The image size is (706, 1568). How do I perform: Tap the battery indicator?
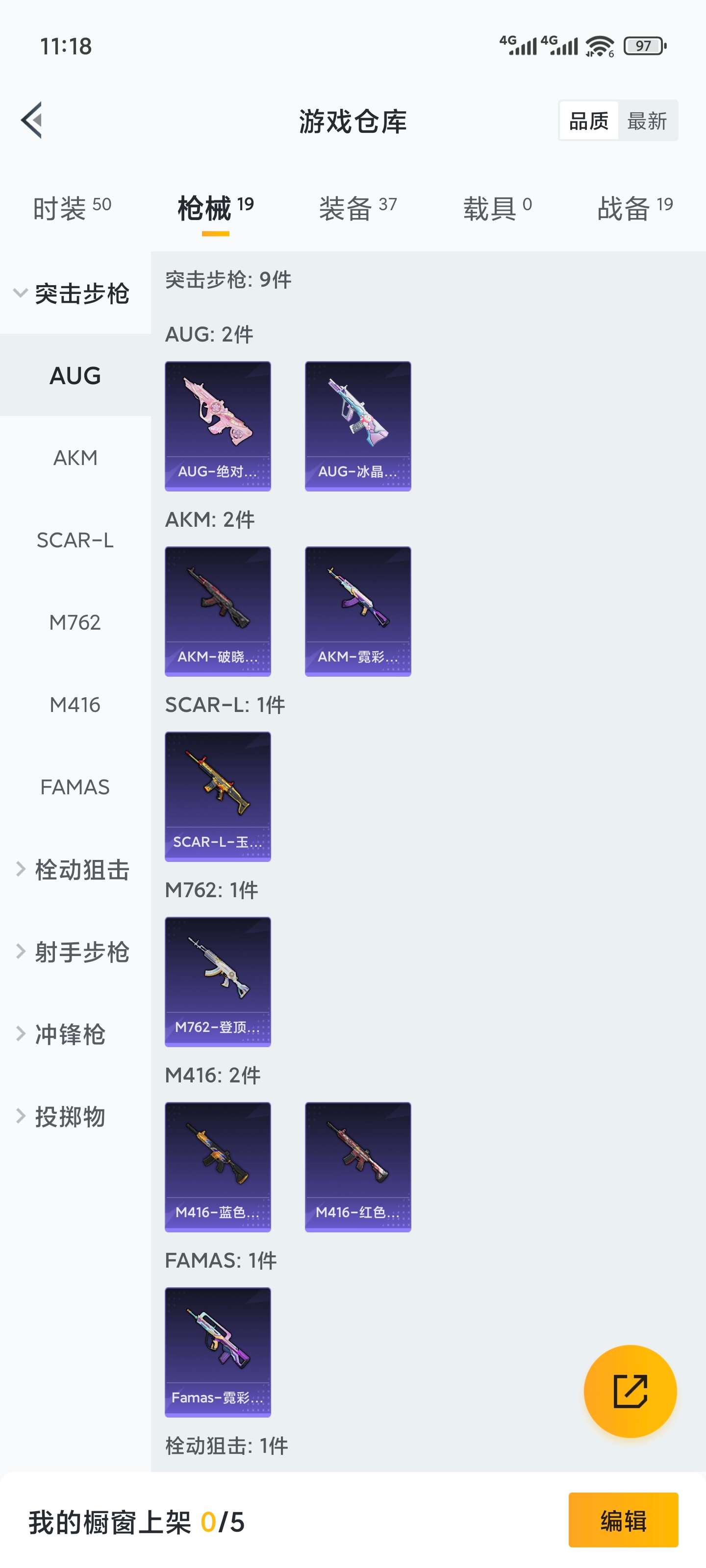(643, 45)
